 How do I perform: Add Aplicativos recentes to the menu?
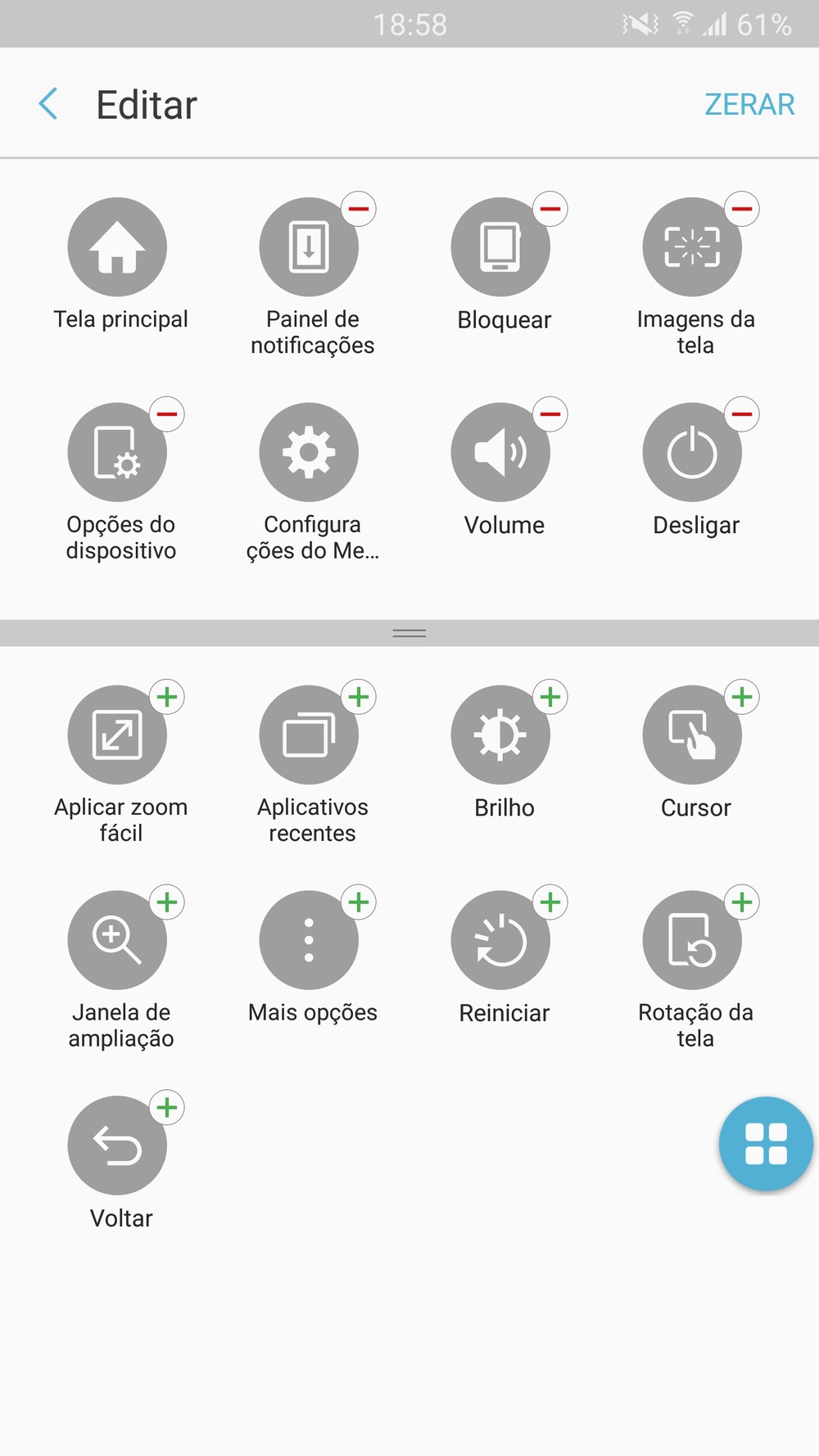click(359, 698)
